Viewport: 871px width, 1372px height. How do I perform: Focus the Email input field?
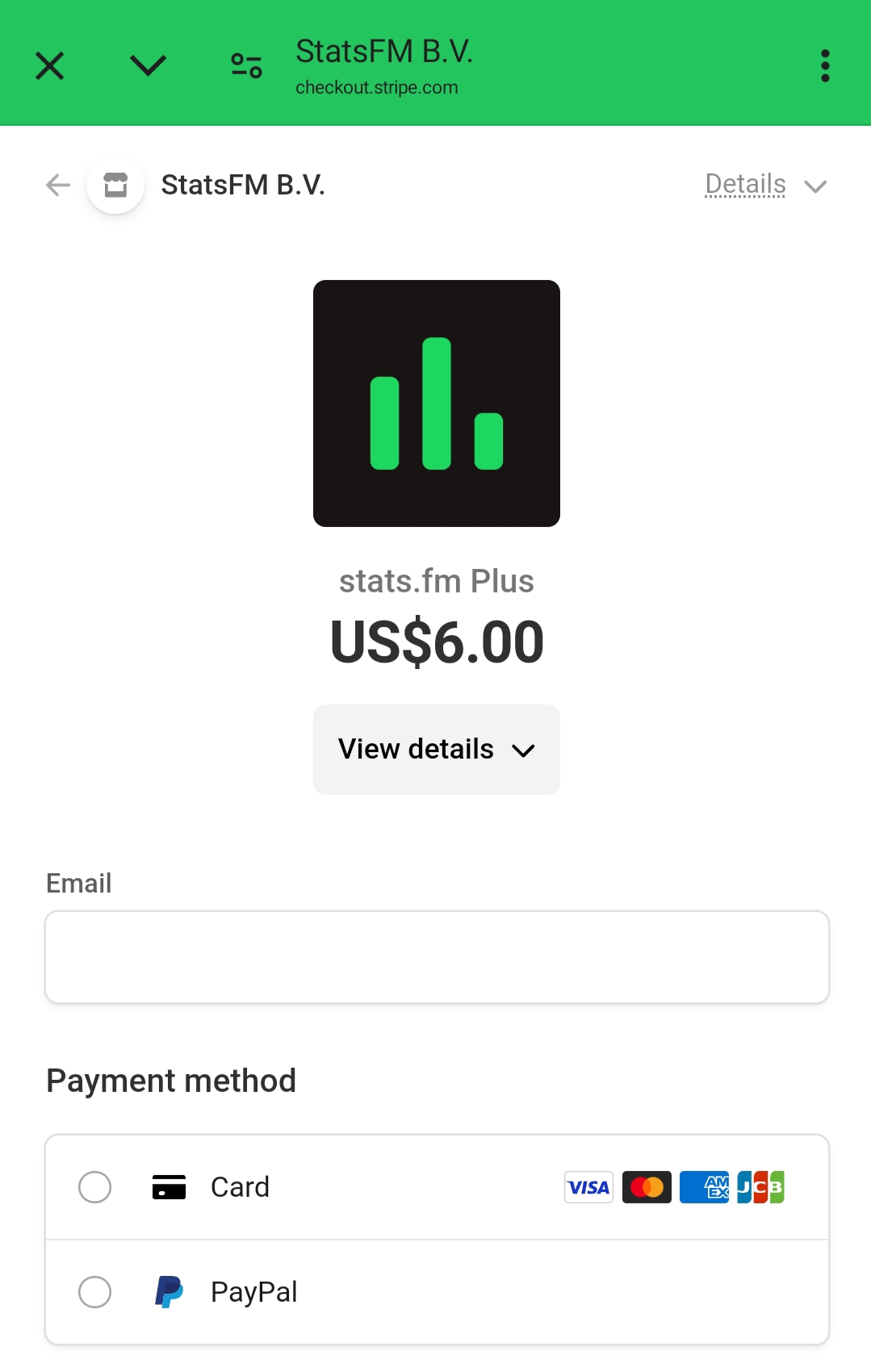436,957
